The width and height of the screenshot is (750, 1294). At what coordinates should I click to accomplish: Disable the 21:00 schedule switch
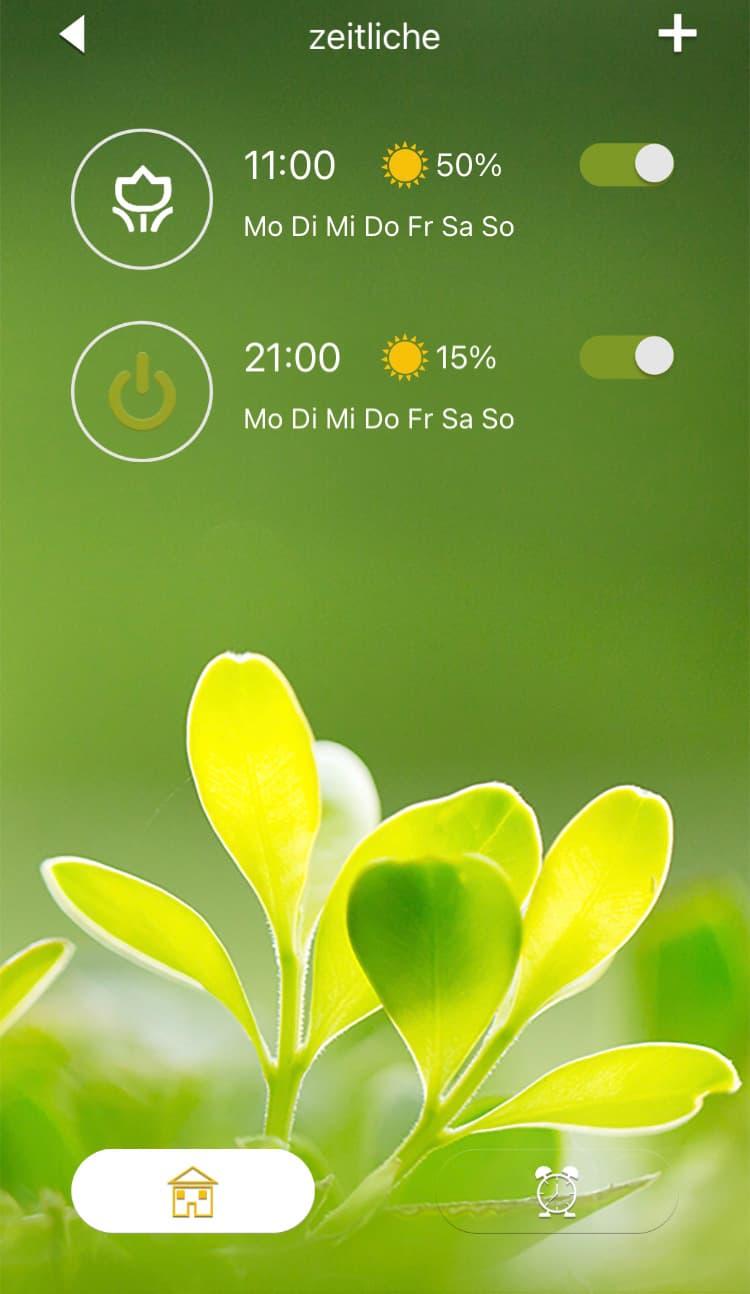[627, 357]
